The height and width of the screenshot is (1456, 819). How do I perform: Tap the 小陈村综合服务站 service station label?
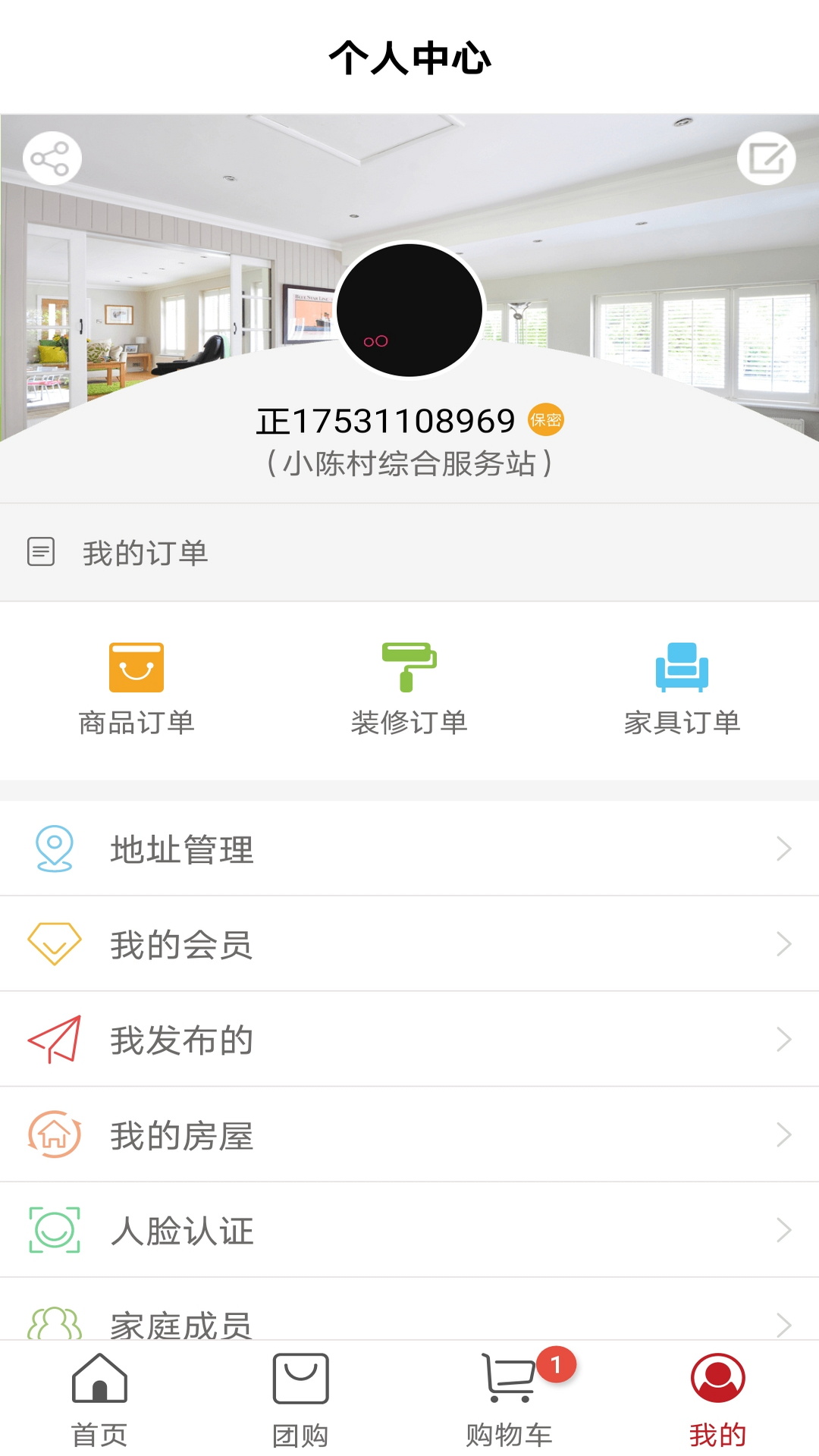point(409,461)
